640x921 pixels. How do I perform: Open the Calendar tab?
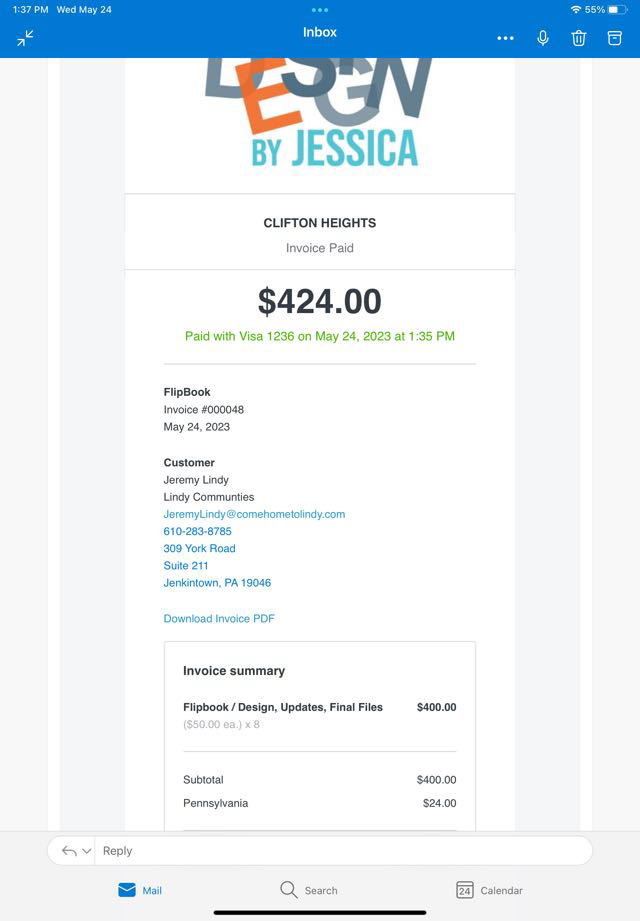point(489,890)
